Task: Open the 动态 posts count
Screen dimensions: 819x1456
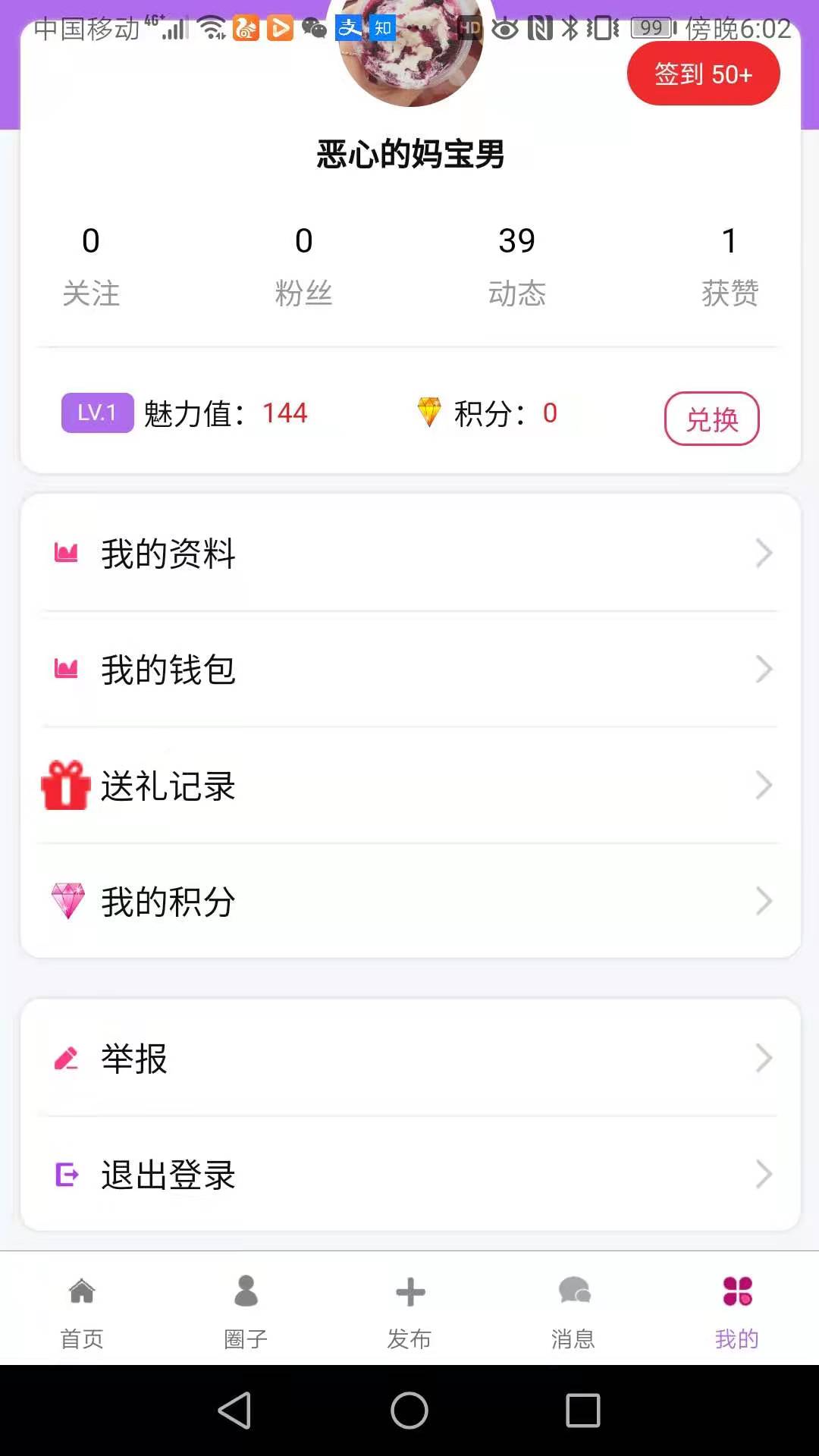Action: pyautogui.click(x=516, y=265)
